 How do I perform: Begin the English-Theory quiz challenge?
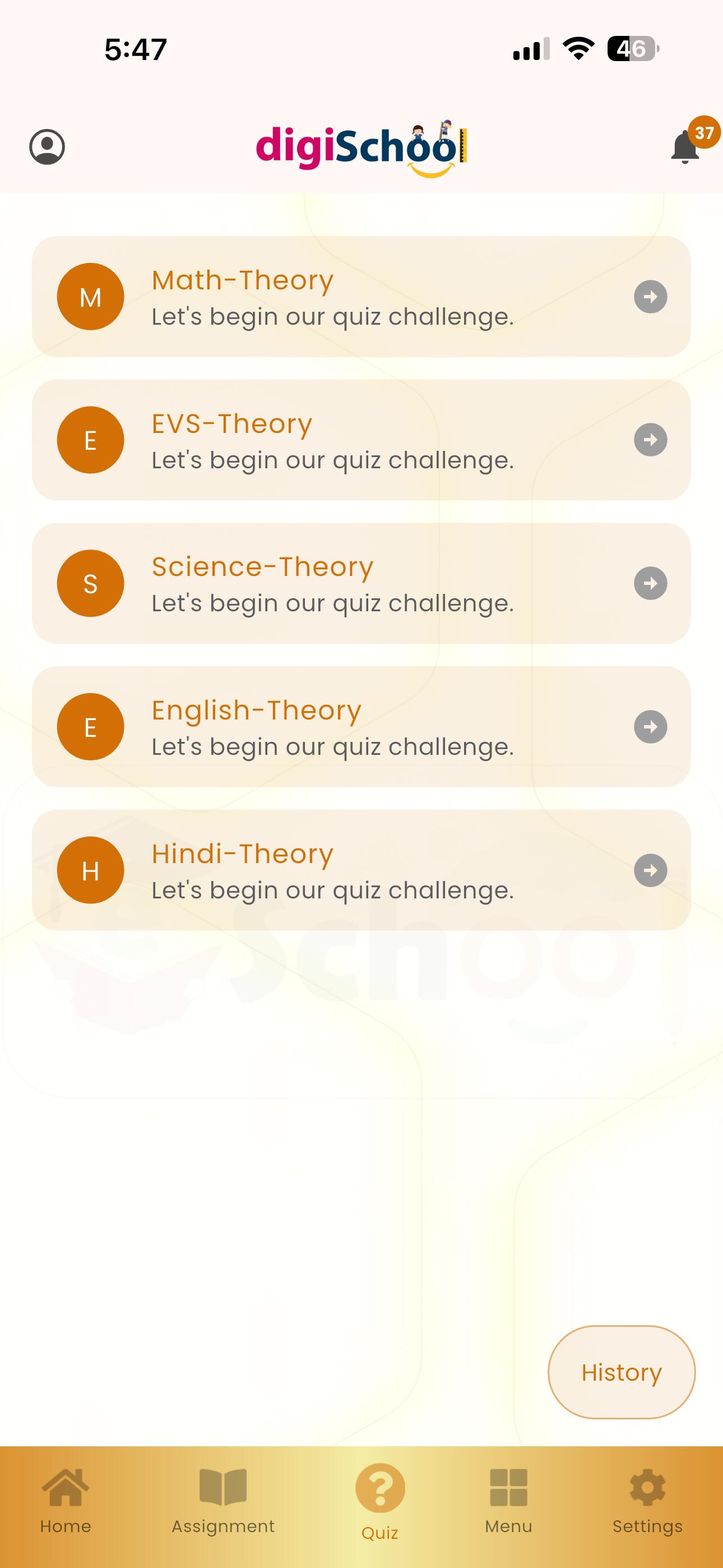(x=361, y=727)
